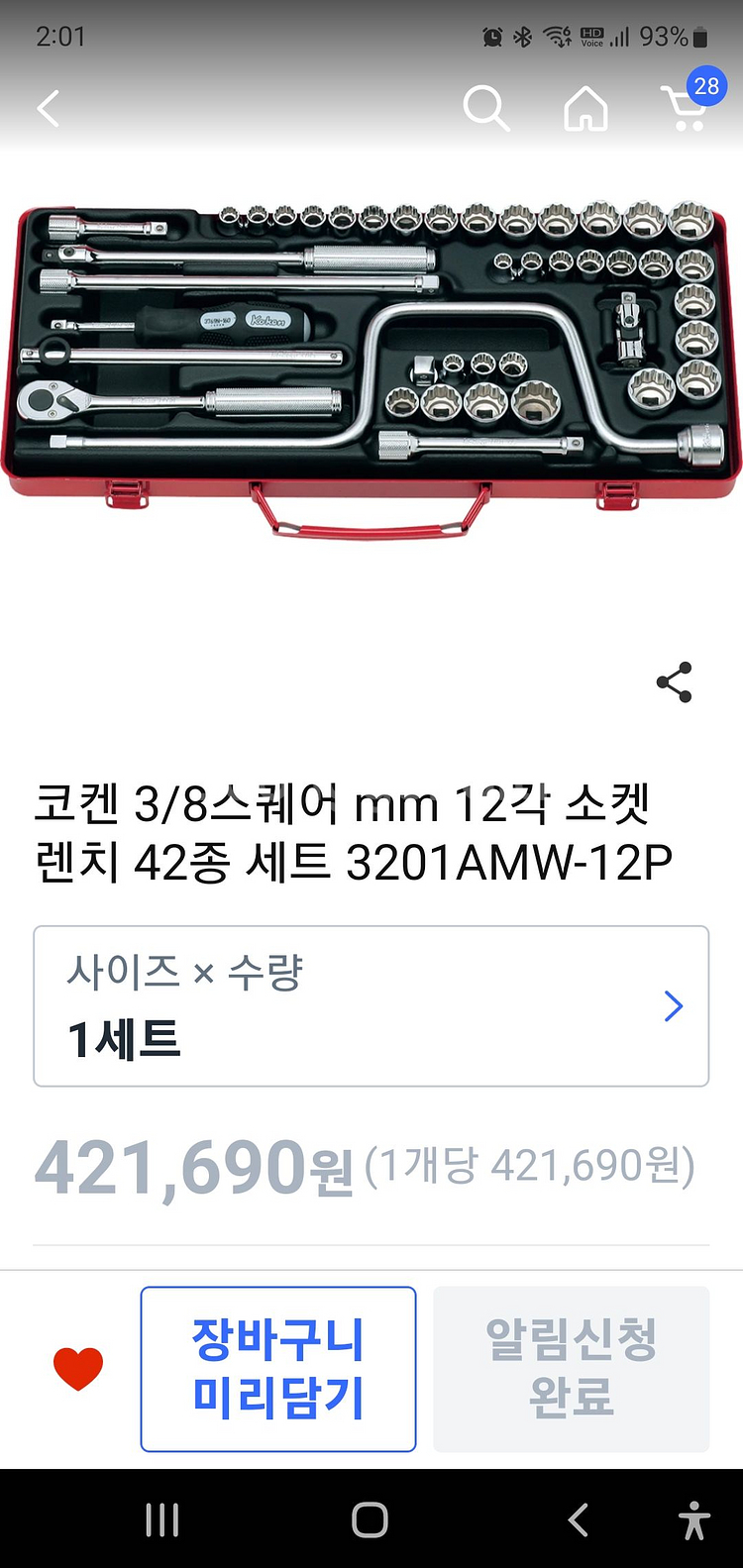This screenshot has height=1568, width=743.
Task: Open options via the blue chevron
Action: [x=673, y=1006]
